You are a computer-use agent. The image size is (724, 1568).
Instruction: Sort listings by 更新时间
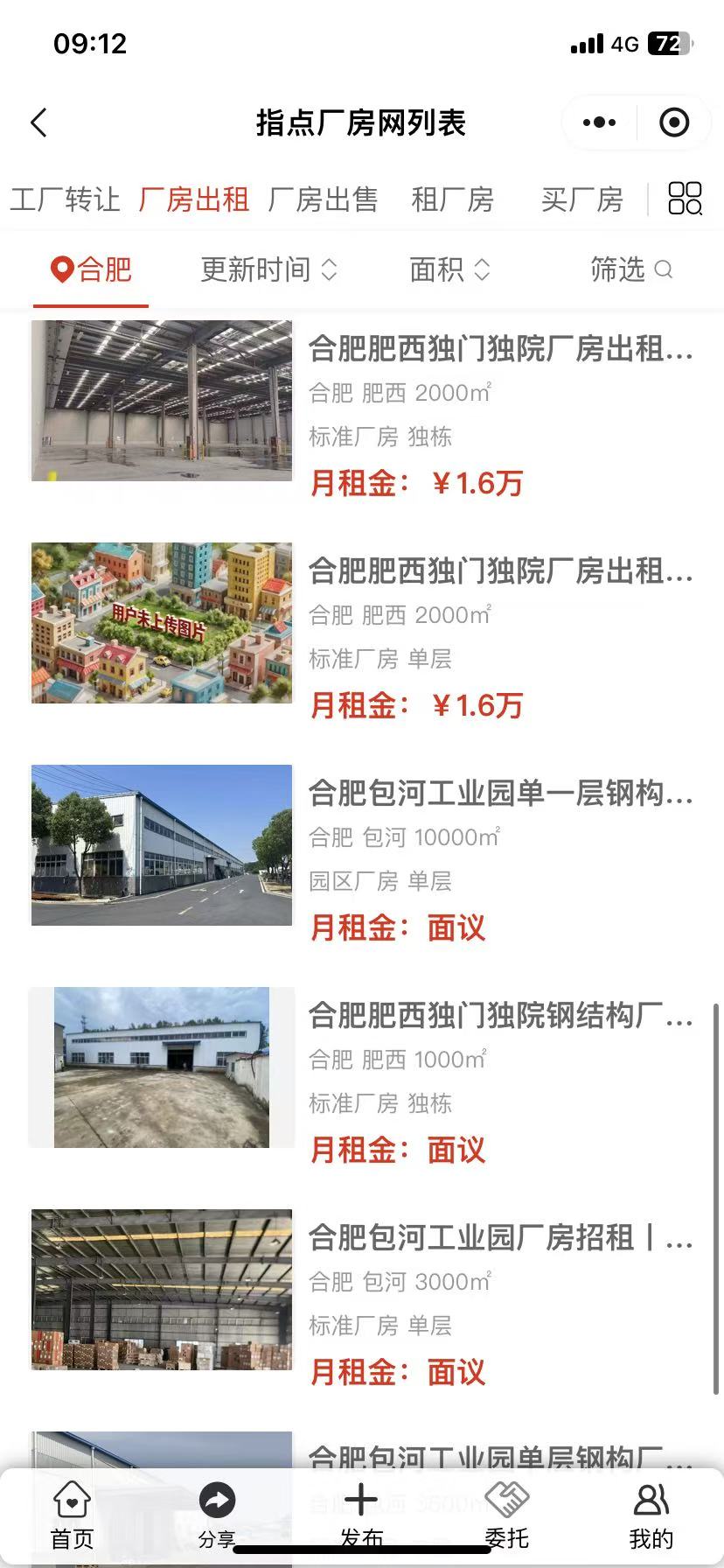[x=268, y=269]
